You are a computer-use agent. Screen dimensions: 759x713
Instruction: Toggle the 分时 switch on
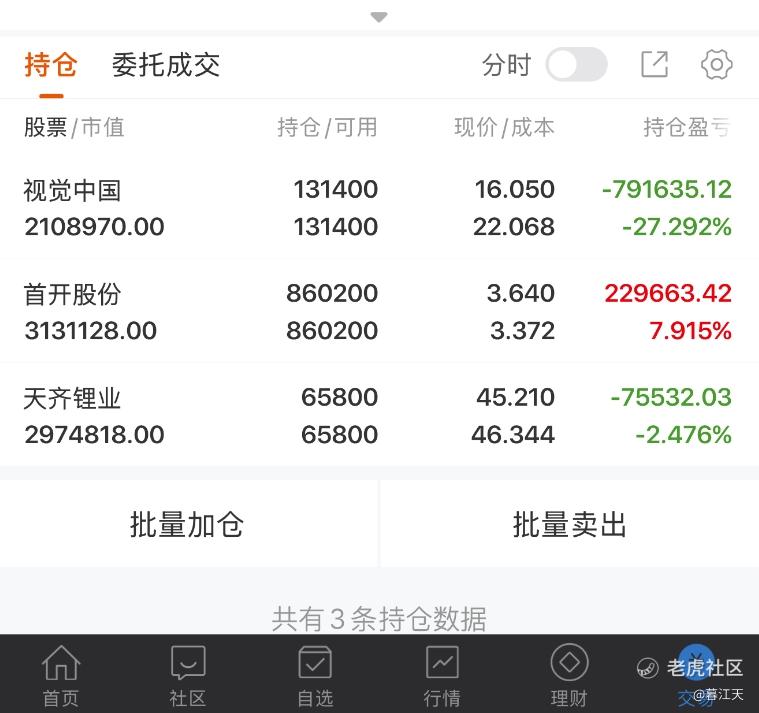(576, 64)
